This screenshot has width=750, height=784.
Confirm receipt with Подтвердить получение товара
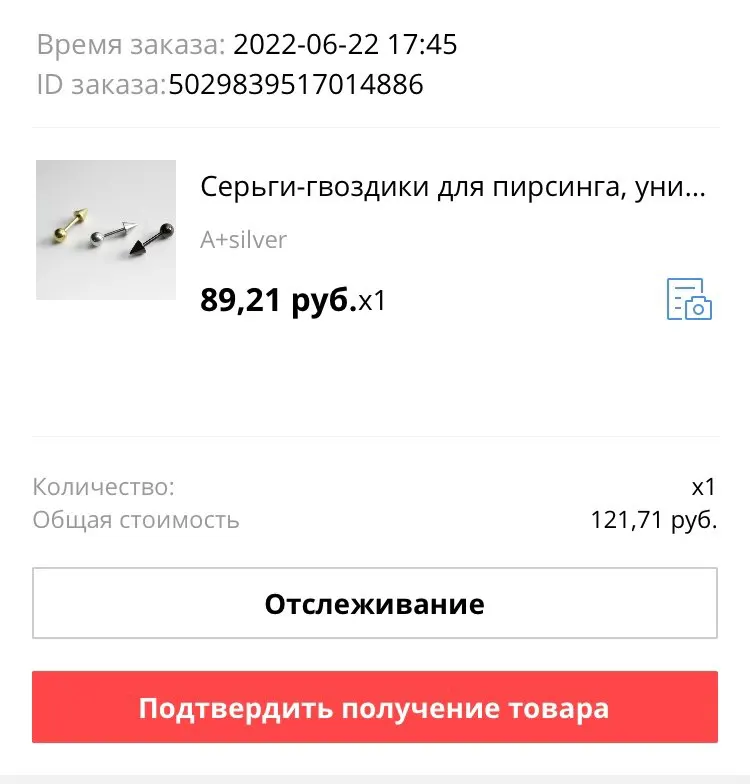pyautogui.click(x=375, y=708)
